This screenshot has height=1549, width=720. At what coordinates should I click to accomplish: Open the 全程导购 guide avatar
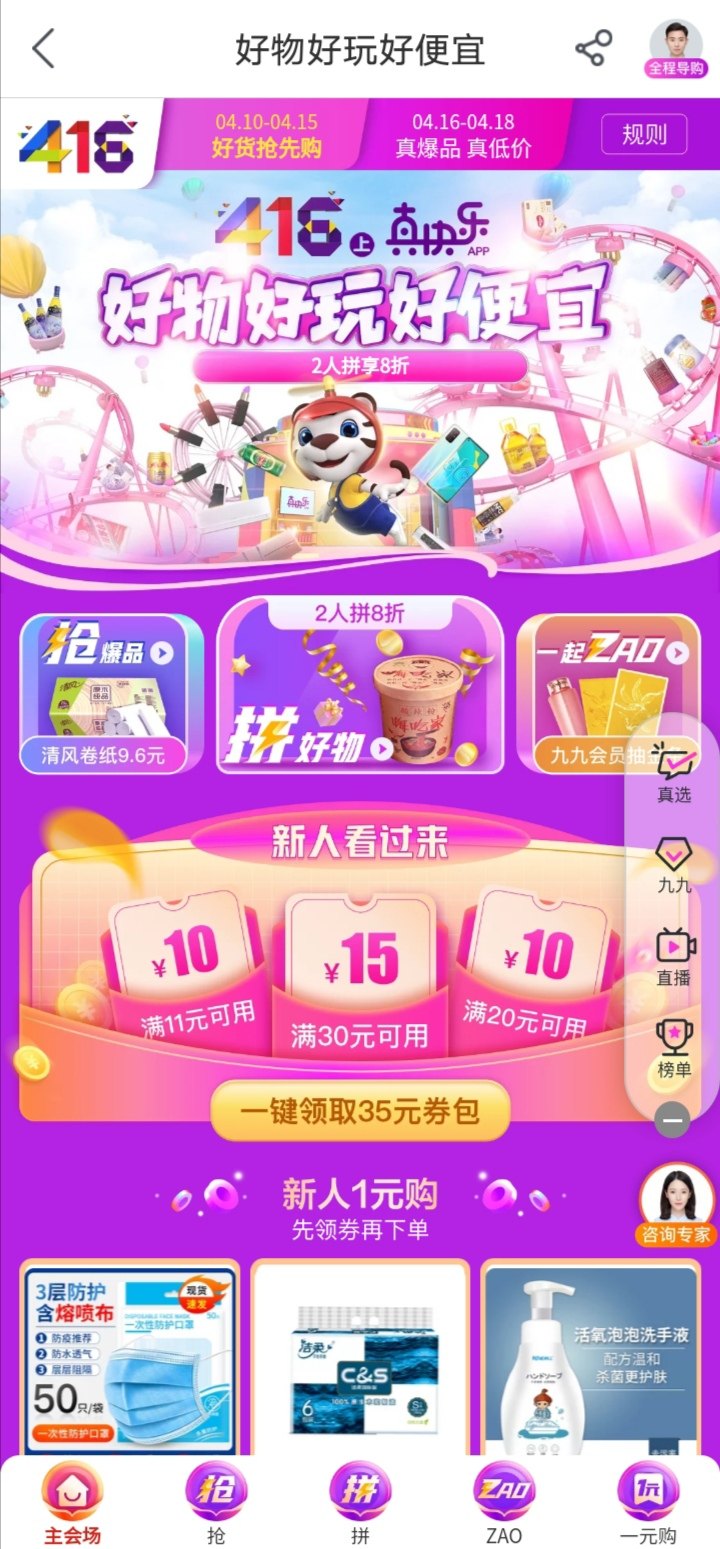pyautogui.click(x=676, y=47)
